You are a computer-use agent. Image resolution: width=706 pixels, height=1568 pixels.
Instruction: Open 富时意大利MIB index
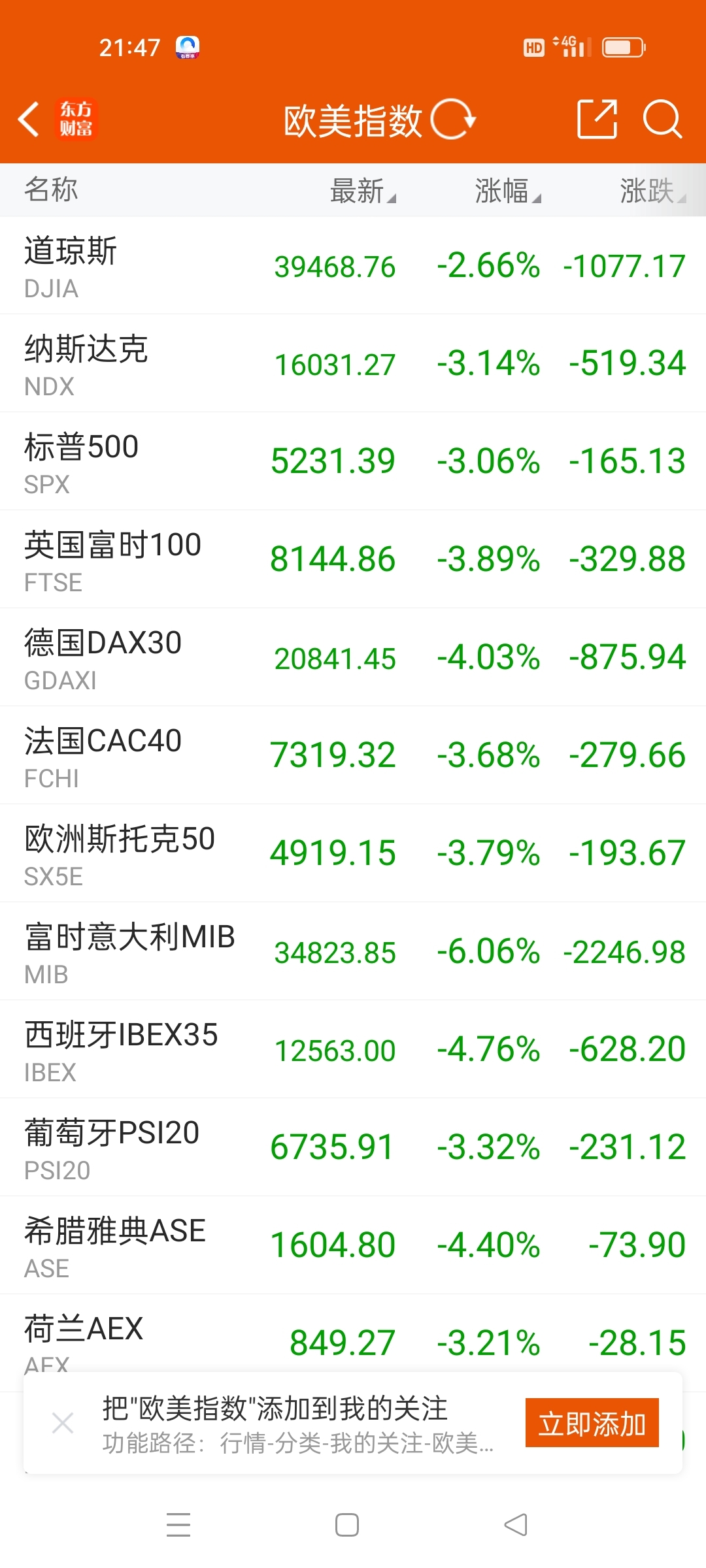(x=353, y=951)
